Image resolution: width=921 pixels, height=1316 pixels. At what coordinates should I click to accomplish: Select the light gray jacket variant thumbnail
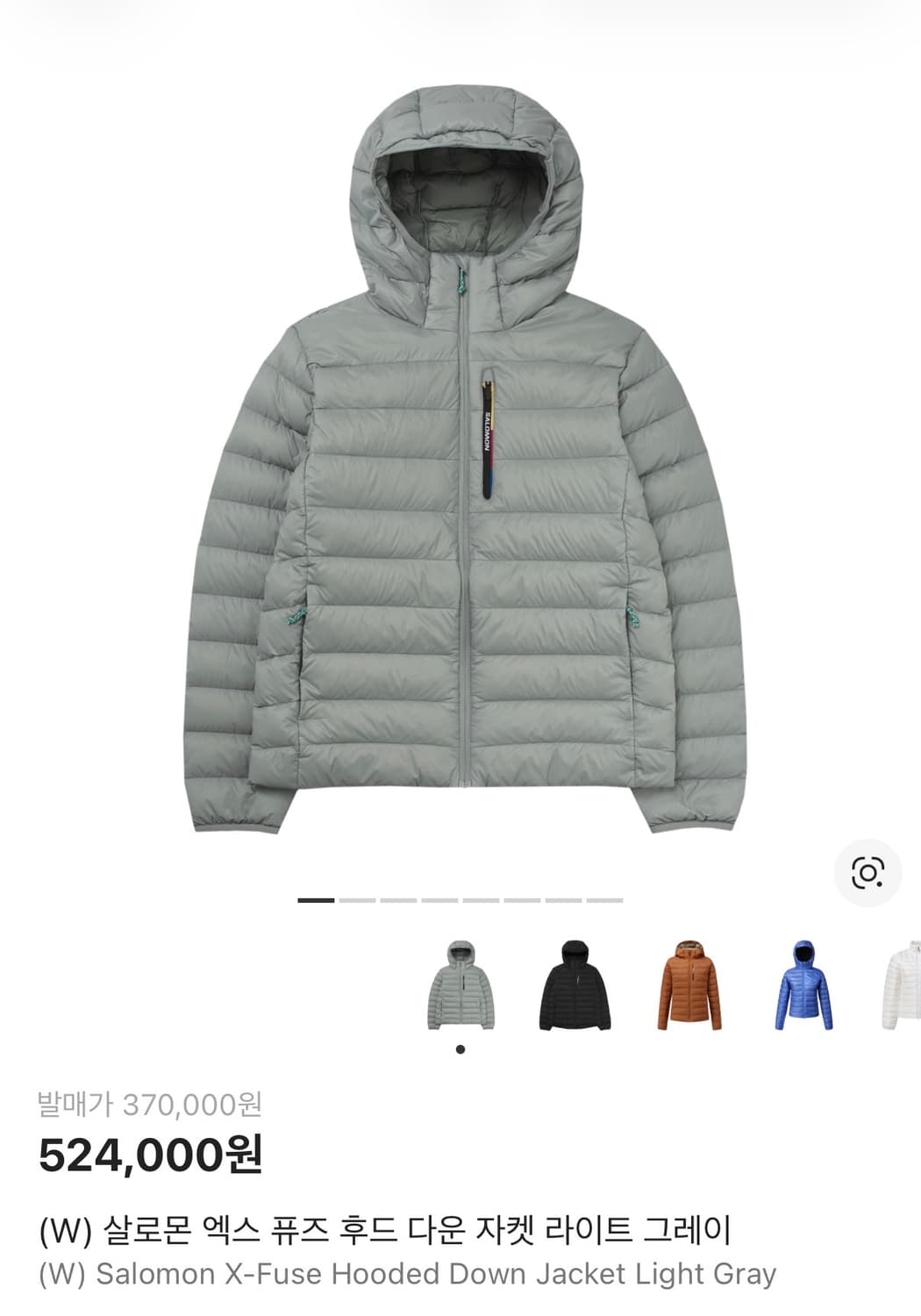(x=462, y=984)
